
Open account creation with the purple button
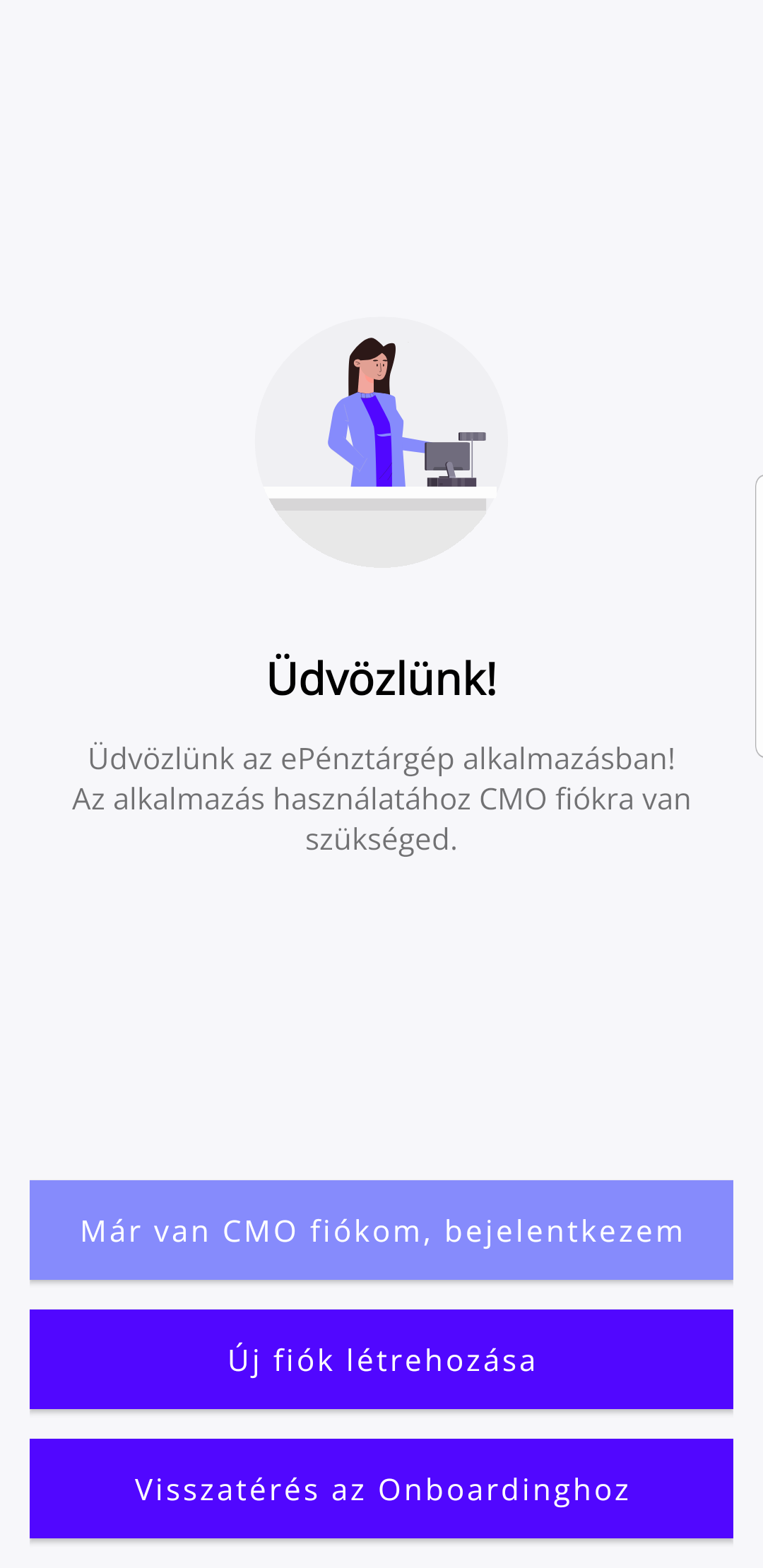click(381, 1359)
